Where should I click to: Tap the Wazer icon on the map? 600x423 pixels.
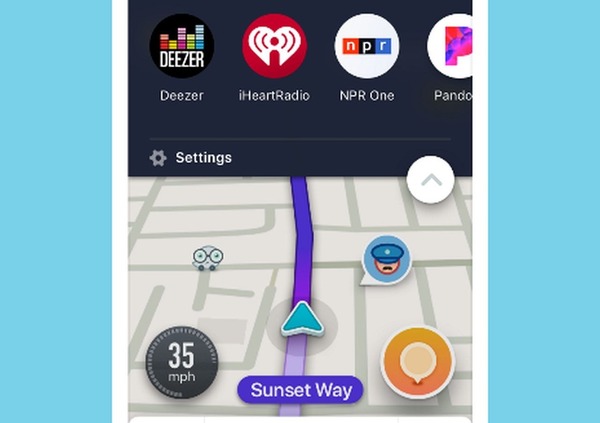(207, 259)
